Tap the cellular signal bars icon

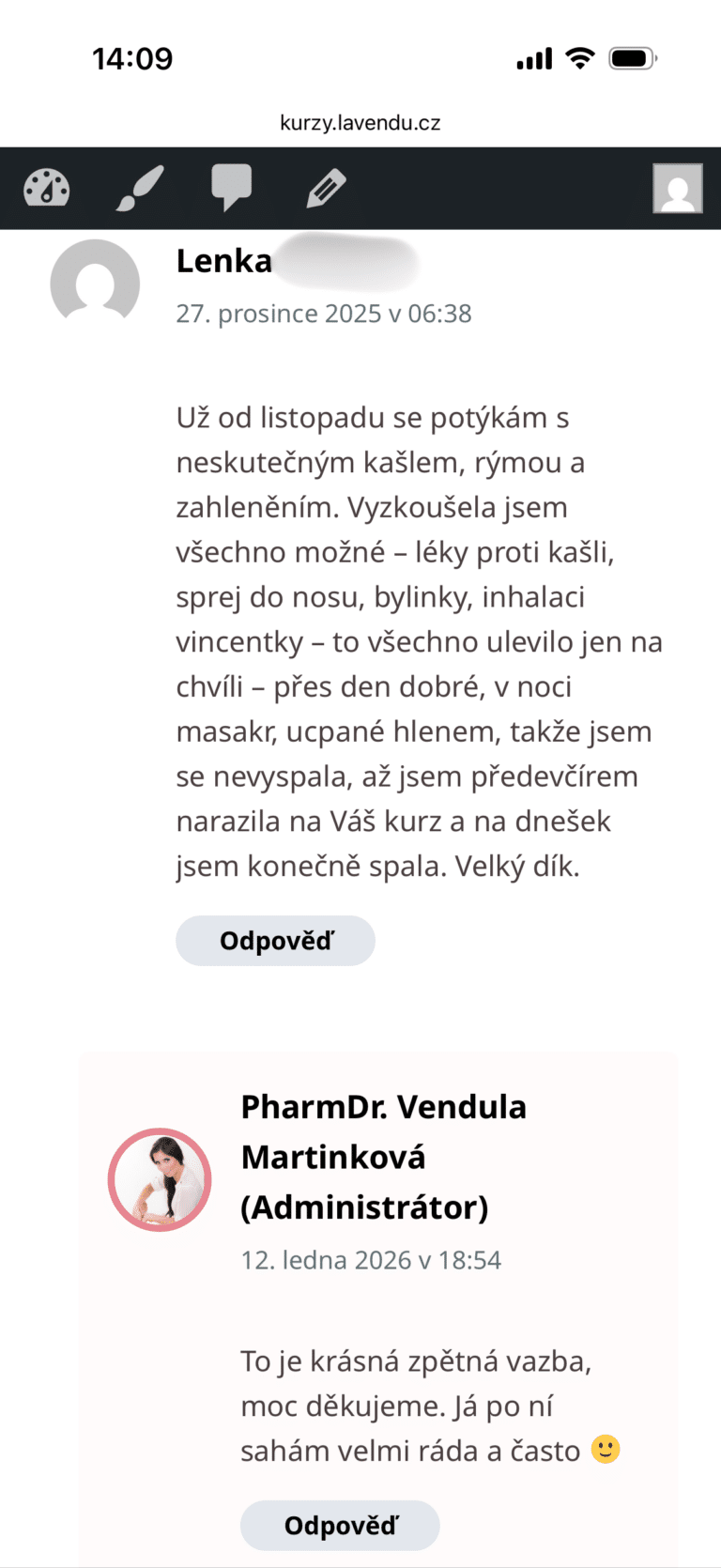tap(532, 58)
